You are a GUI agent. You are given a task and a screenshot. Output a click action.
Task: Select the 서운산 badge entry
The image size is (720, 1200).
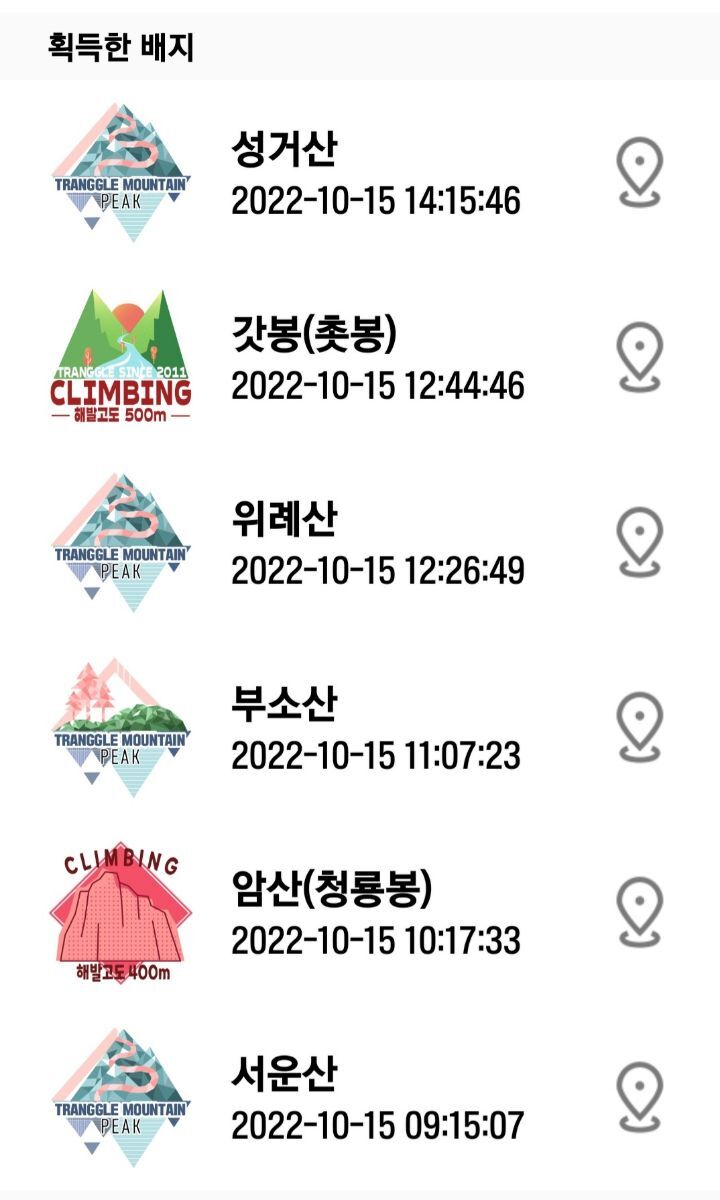click(x=360, y=1097)
